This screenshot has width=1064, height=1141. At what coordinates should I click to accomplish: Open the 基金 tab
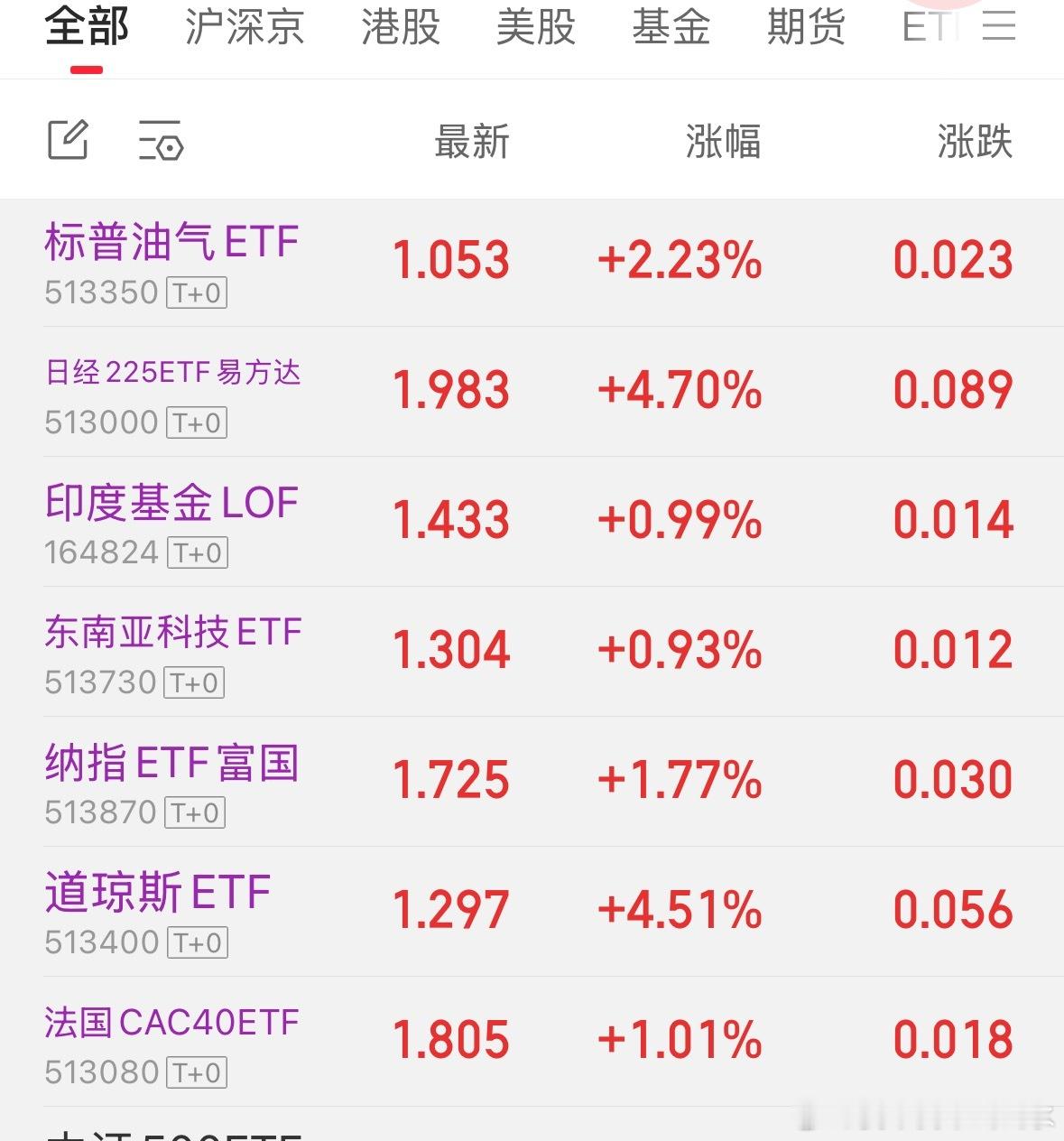coord(671,27)
